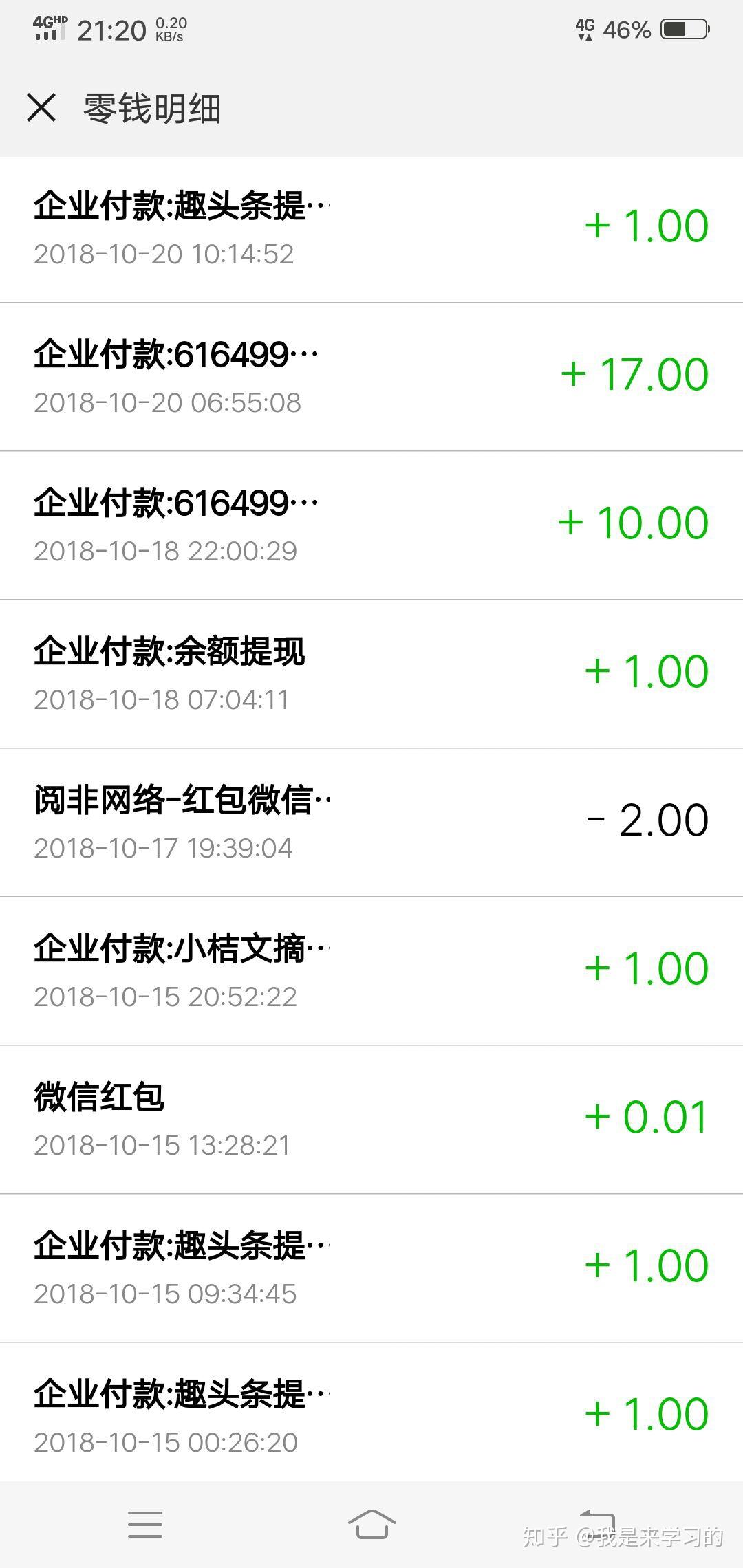Close the 零钱明细 page
743x1568 pixels.
pos(41,108)
